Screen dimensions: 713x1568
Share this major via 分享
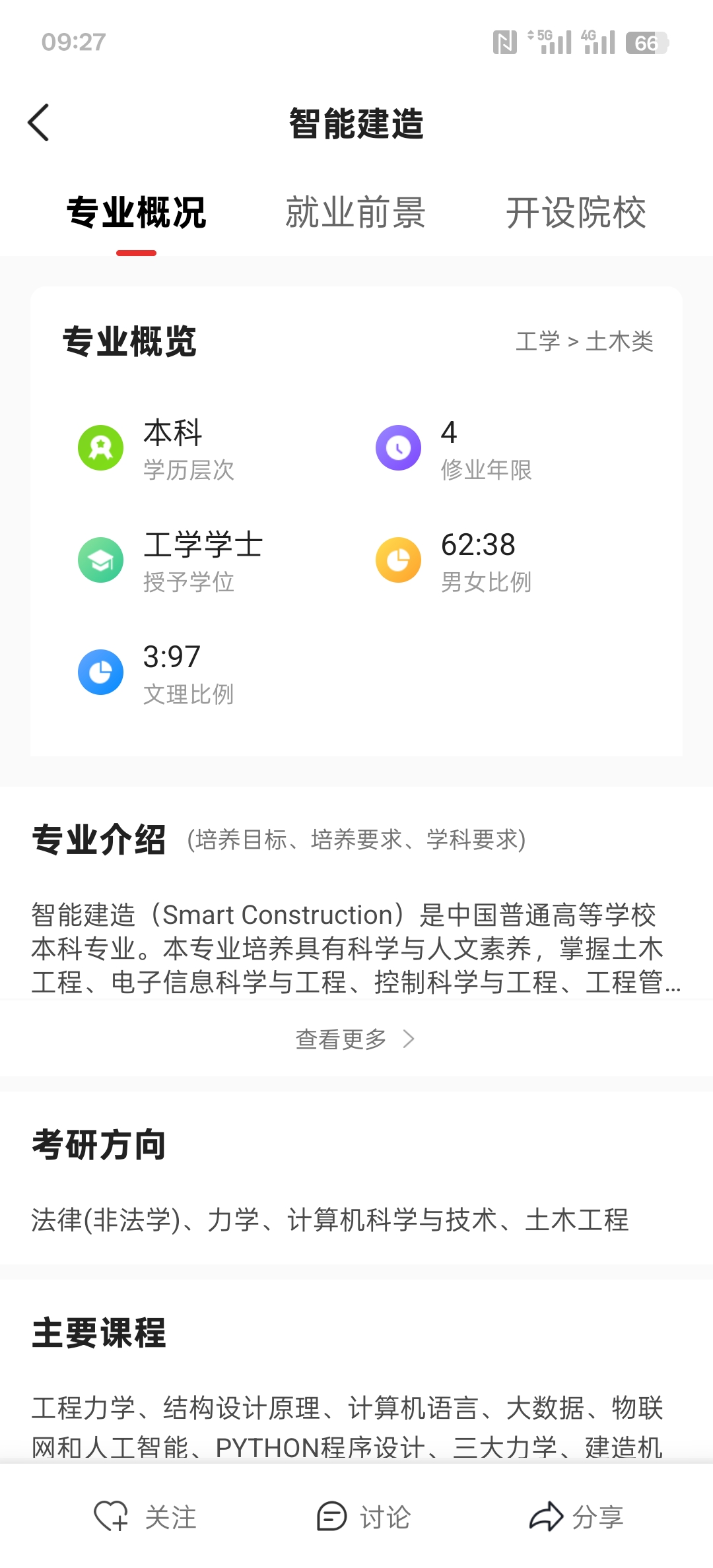click(x=576, y=1517)
